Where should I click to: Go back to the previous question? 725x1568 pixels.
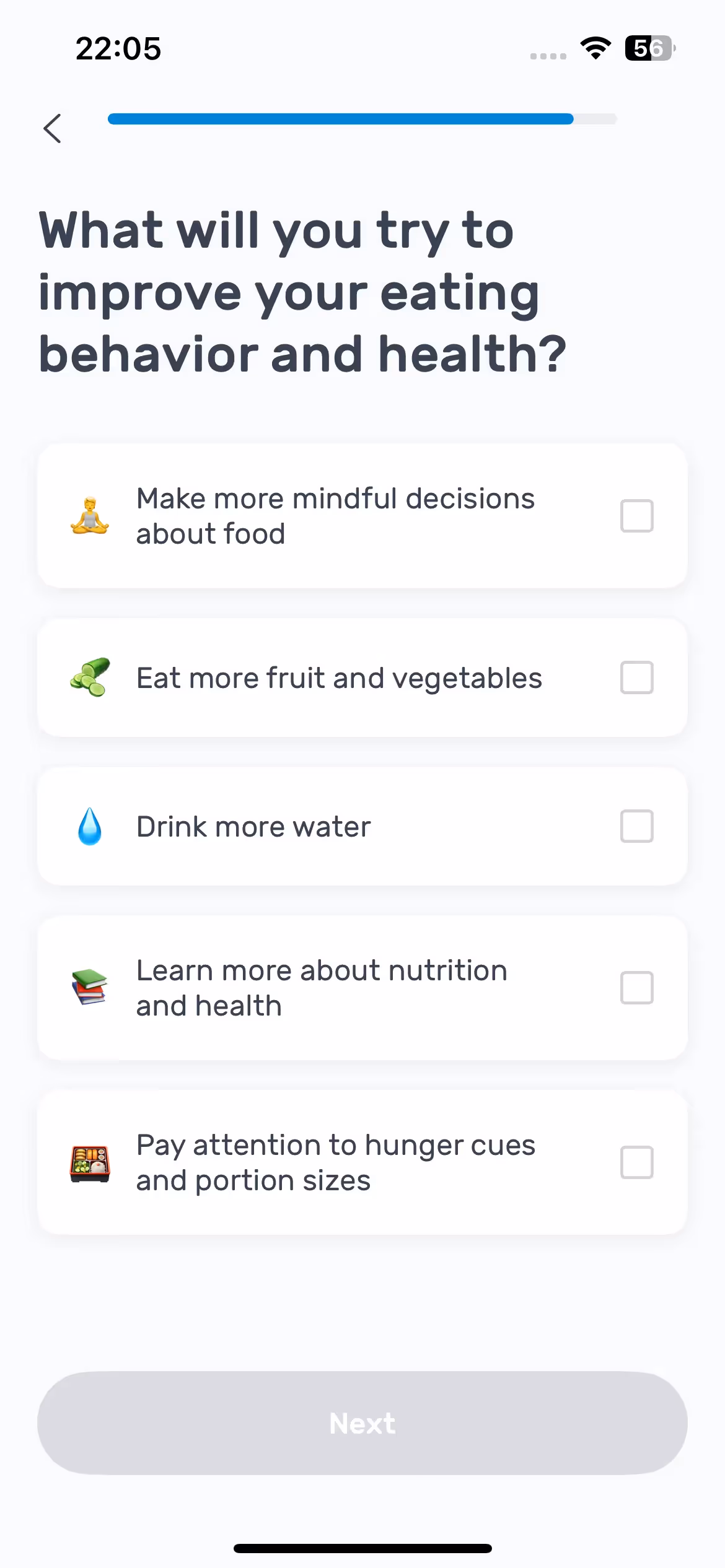[53, 128]
